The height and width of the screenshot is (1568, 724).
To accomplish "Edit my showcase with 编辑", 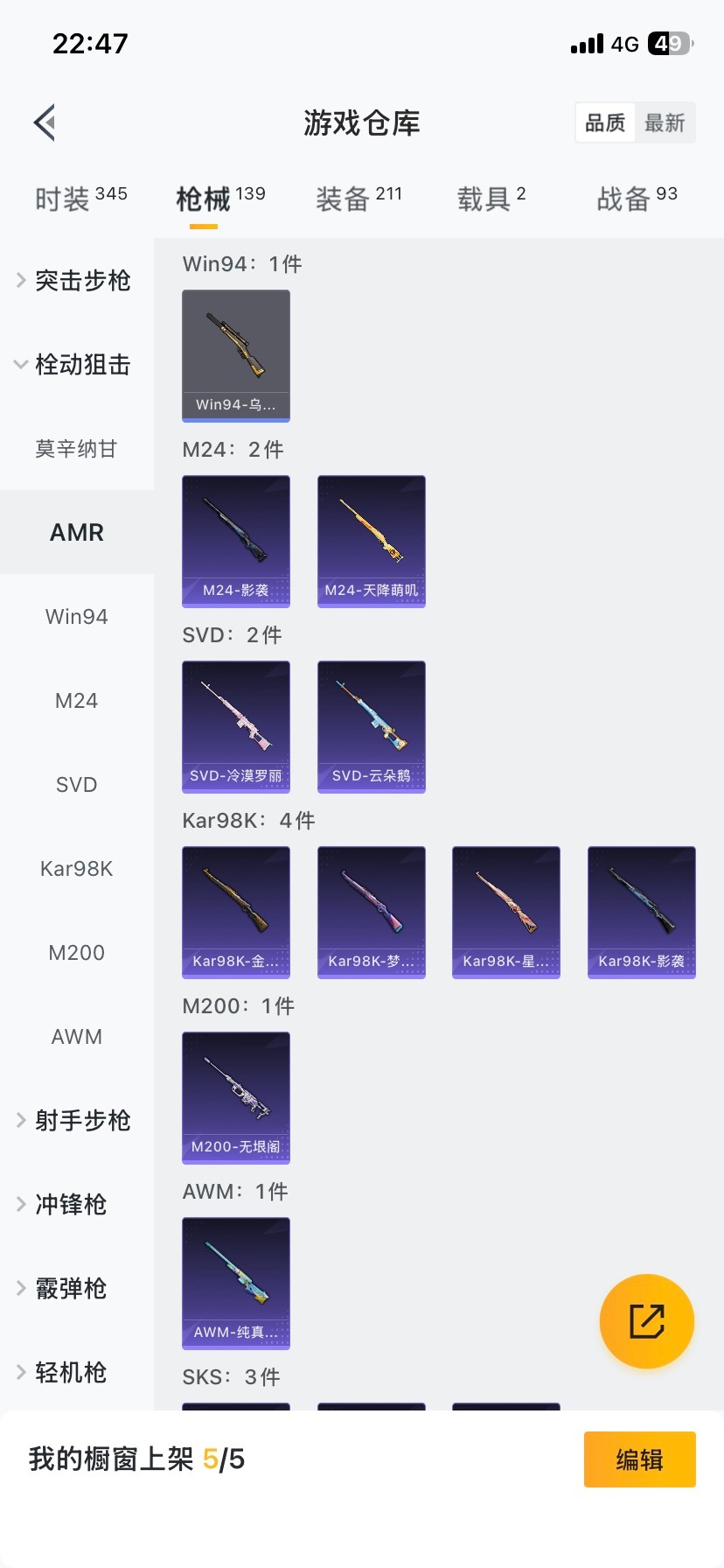I will click(x=639, y=1459).
